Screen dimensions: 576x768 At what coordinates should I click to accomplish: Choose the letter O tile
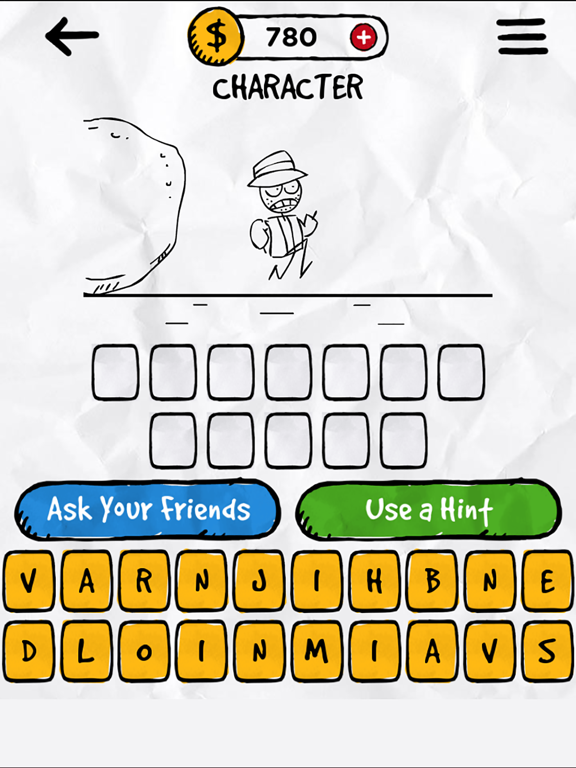click(144, 651)
